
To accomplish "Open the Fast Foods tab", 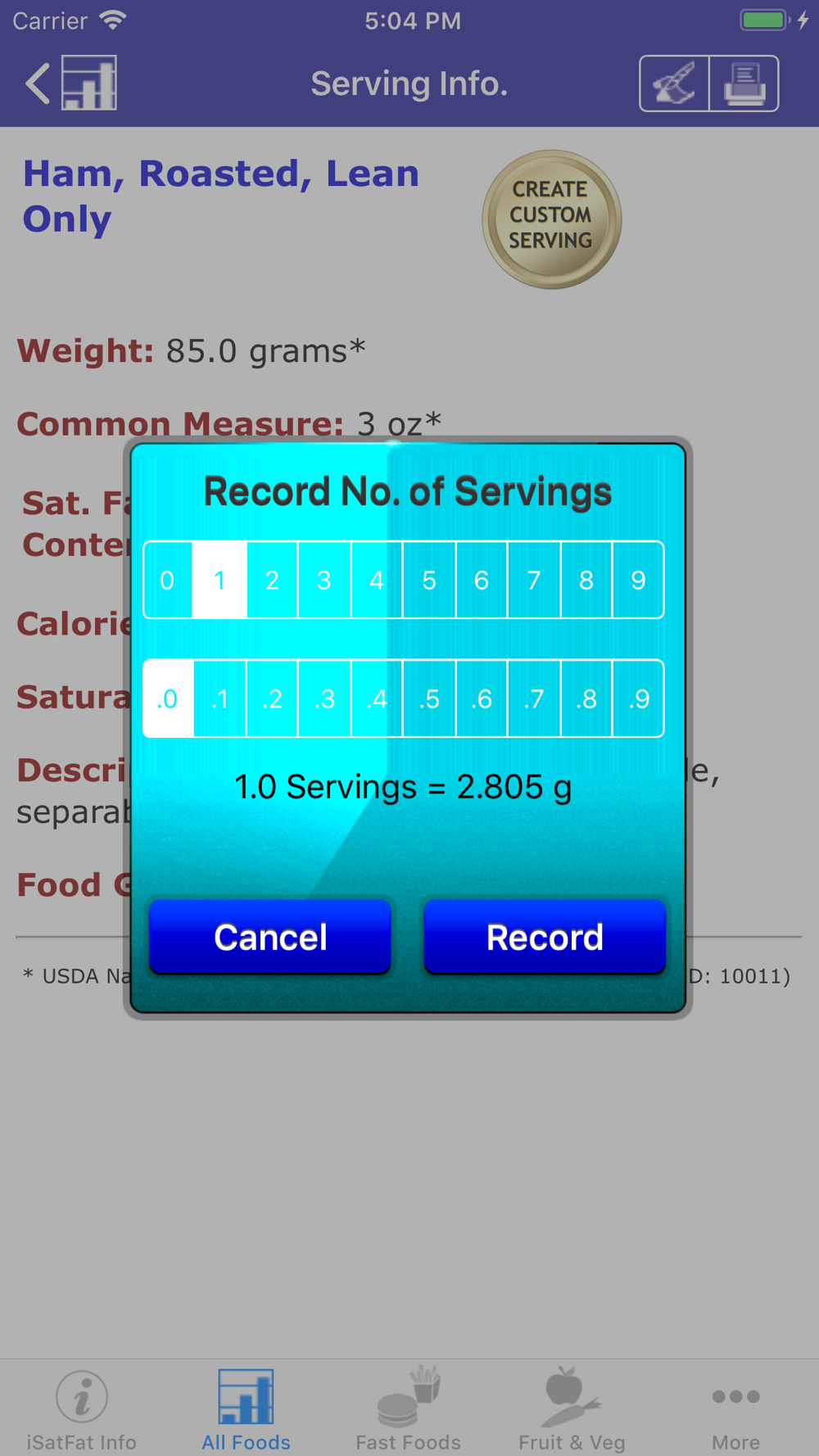I will point(408,1410).
